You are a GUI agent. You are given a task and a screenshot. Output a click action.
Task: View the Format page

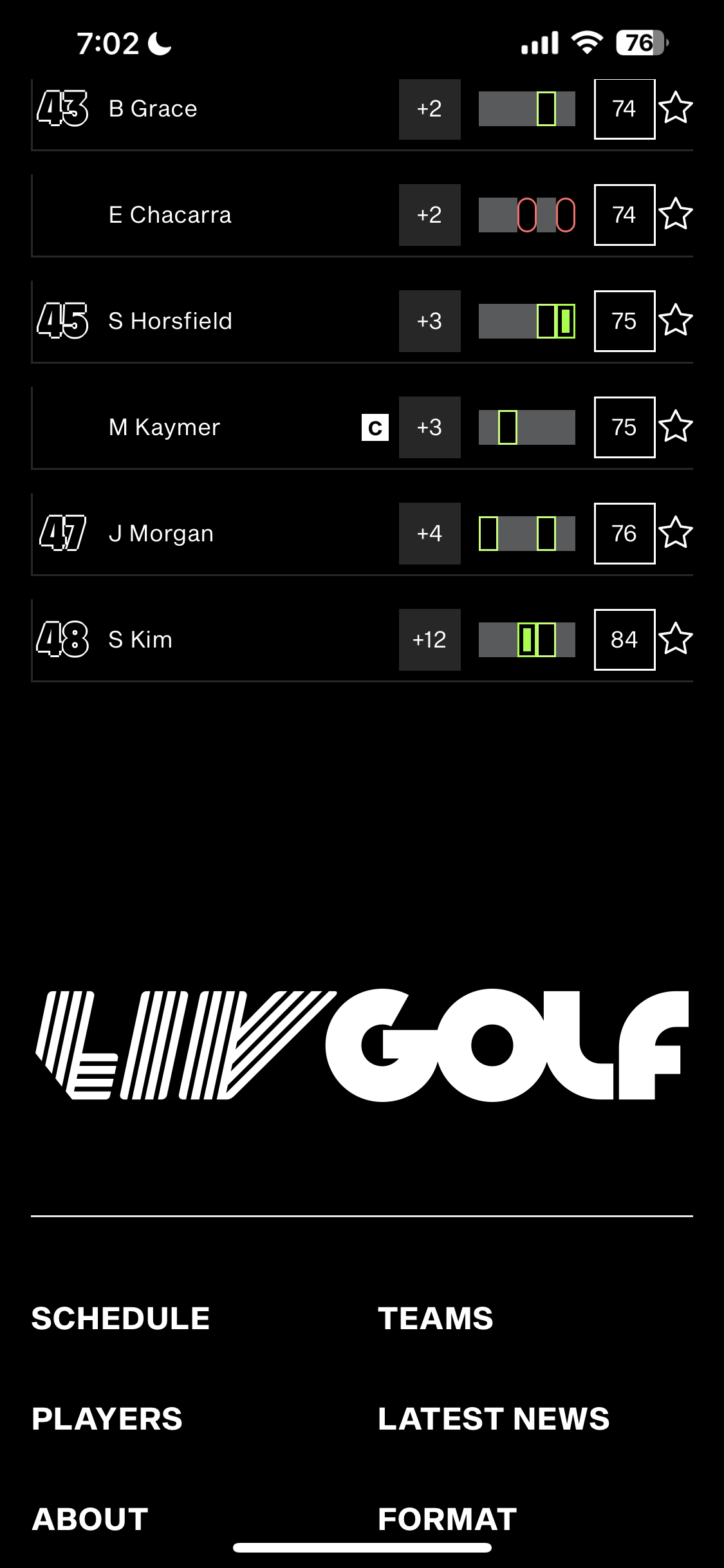(x=447, y=1519)
